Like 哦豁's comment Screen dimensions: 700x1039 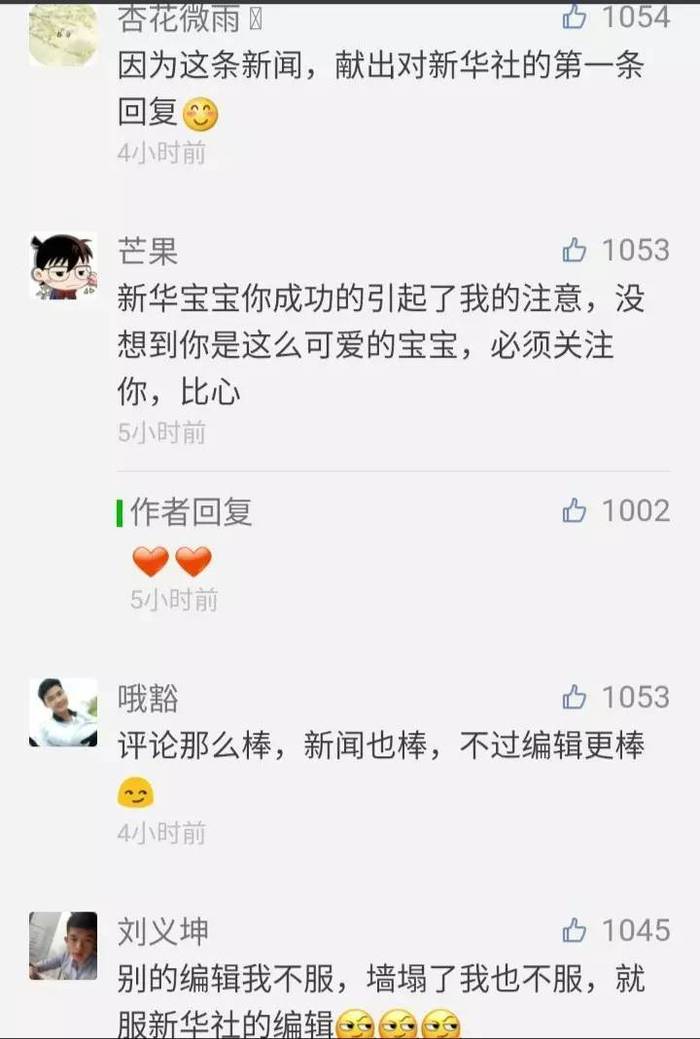pyautogui.click(x=575, y=697)
